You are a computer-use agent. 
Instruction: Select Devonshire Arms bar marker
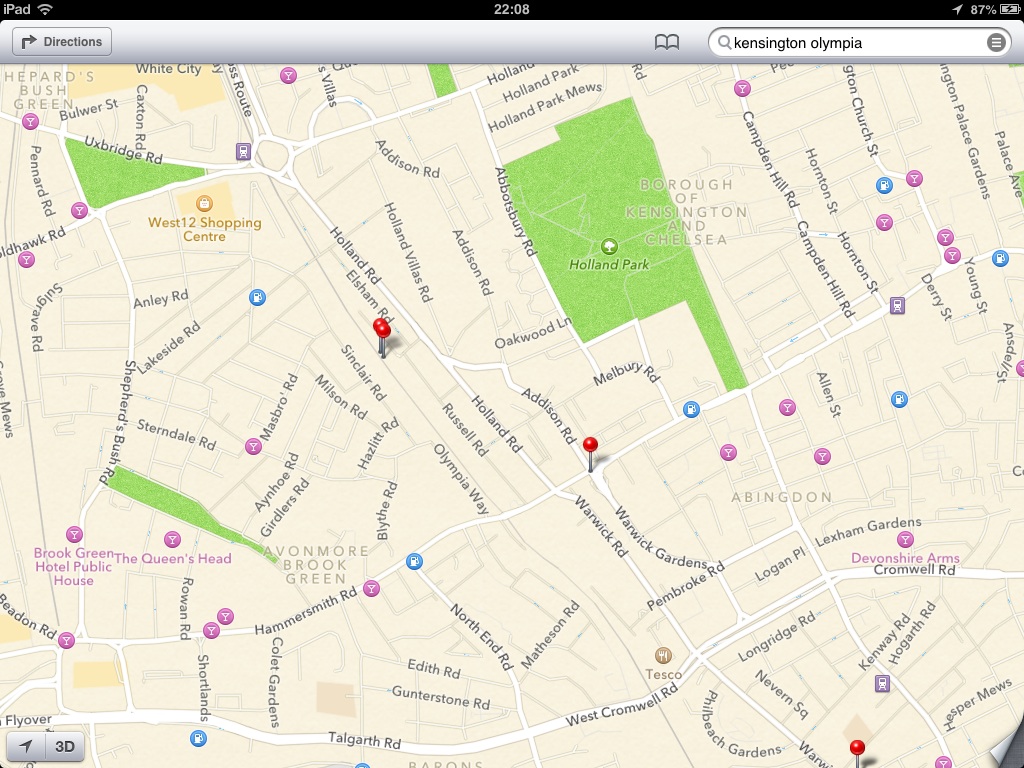[905, 539]
